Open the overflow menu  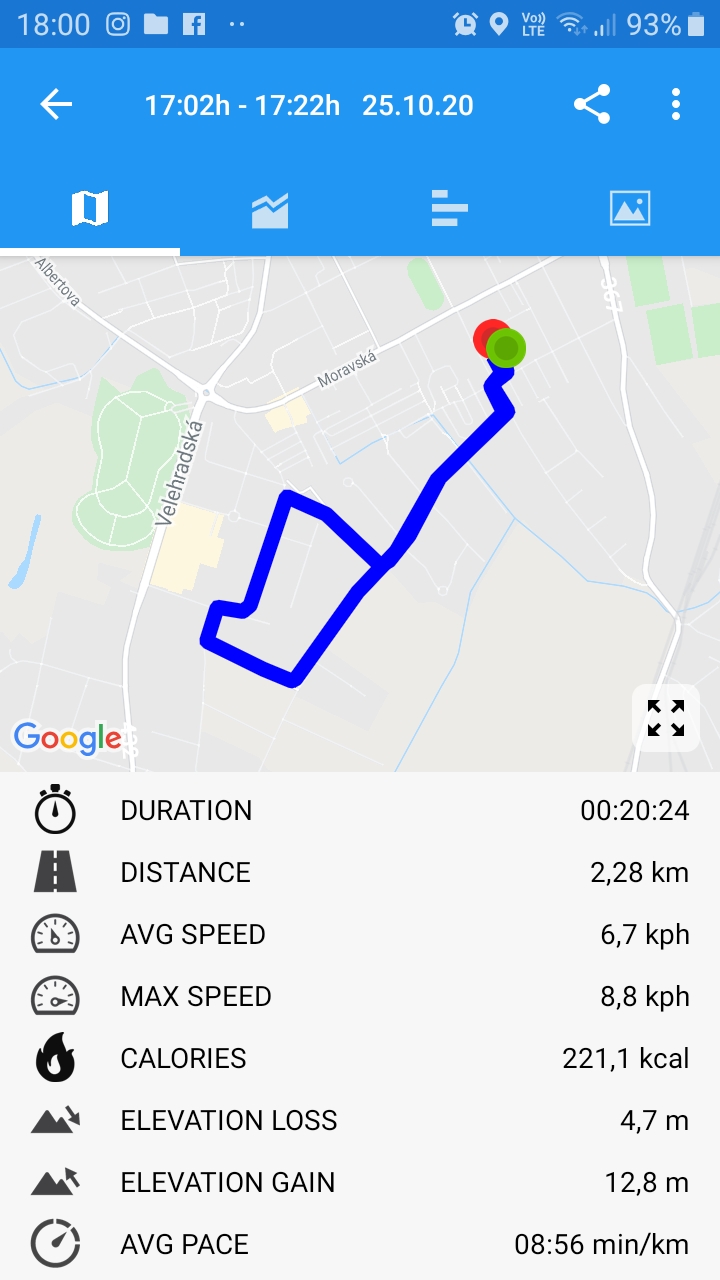point(676,105)
